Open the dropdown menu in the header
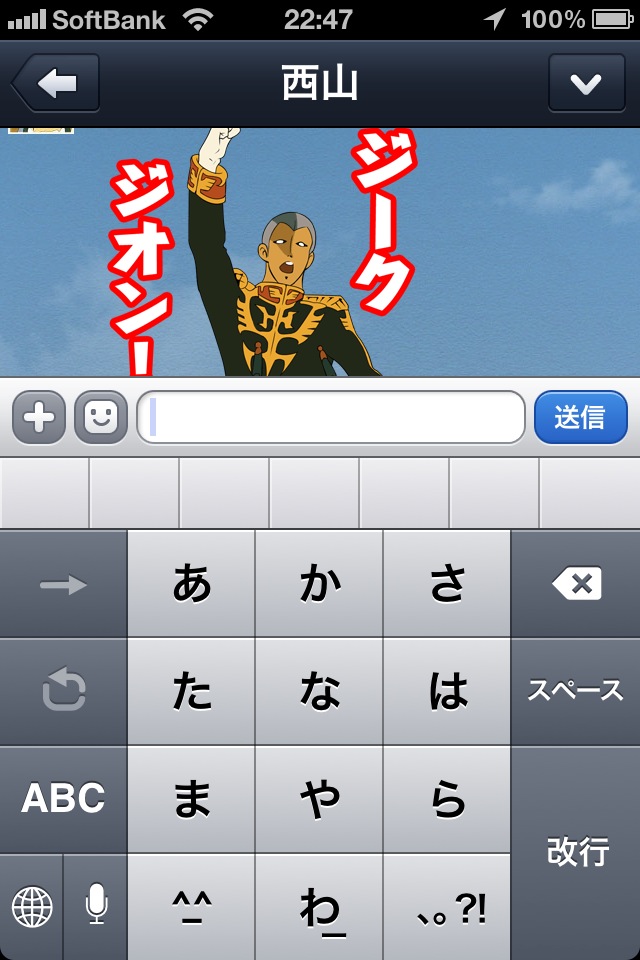Screen dimensions: 640x960 585,84
